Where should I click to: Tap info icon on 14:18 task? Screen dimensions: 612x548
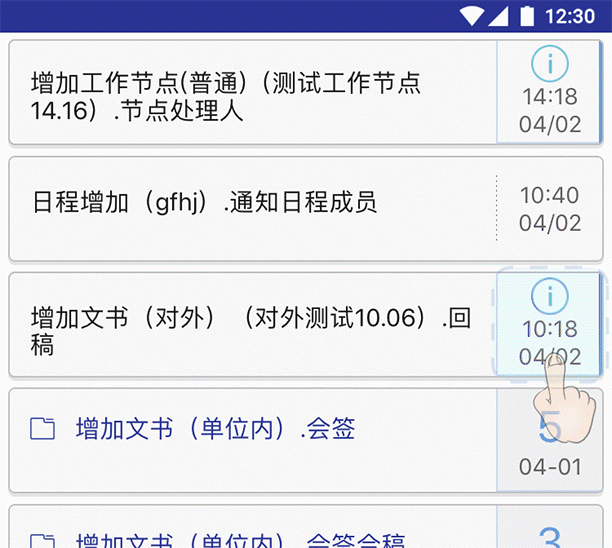click(x=549, y=64)
